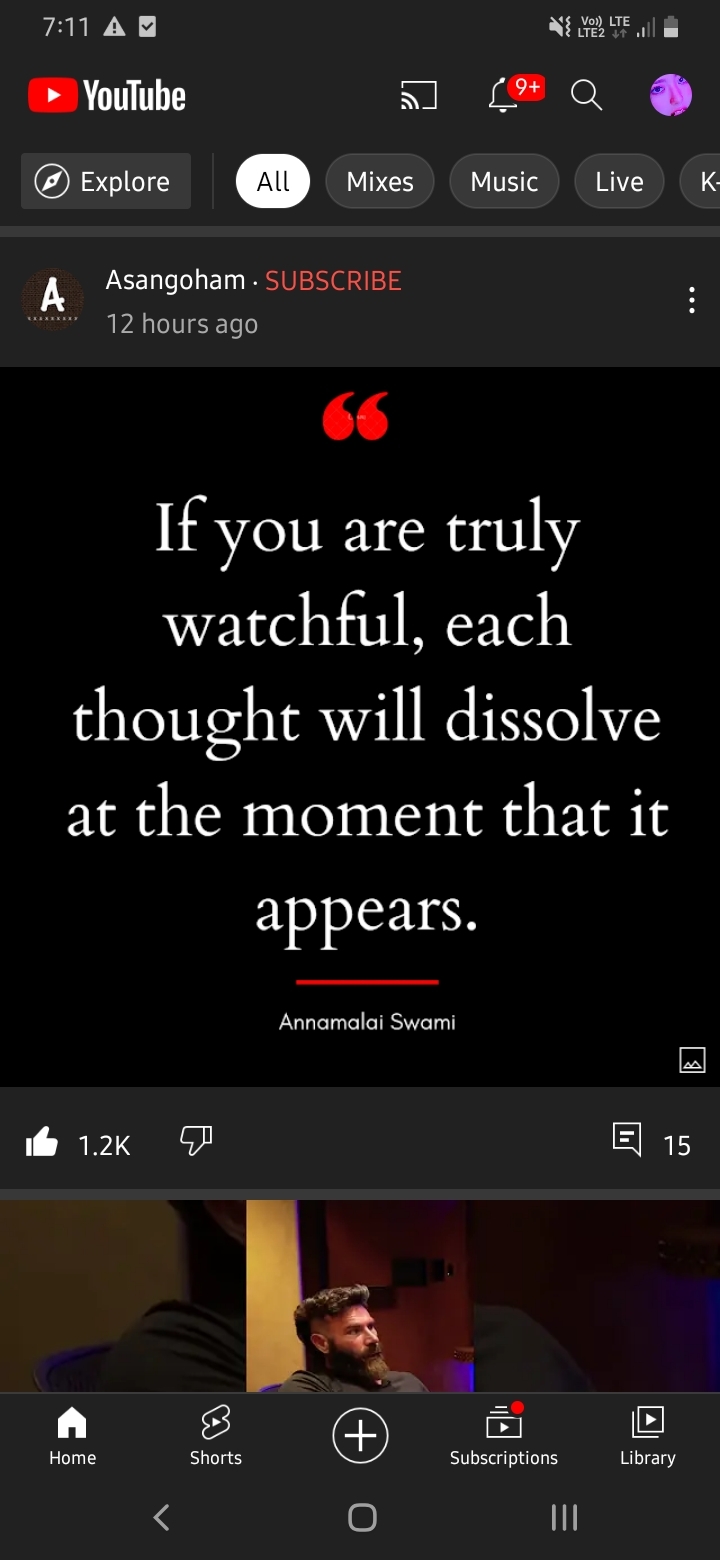Switch to the Subscriptions tab
Viewport: 720px width, 1560px height.
[504, 1435]
